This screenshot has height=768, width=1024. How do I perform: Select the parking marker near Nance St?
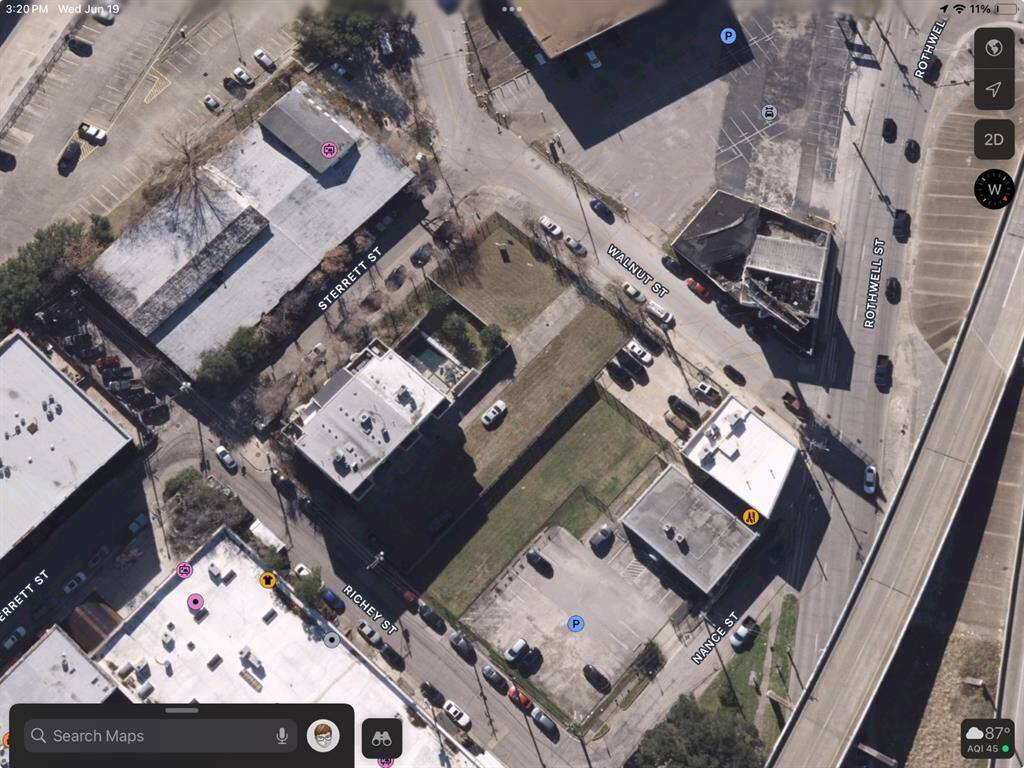pos(575,623)
